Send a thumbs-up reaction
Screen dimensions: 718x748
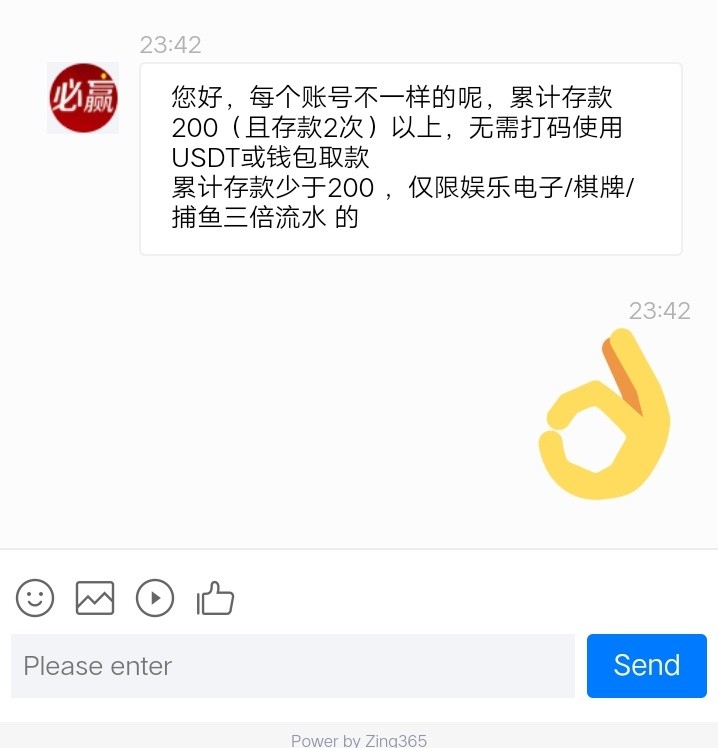click(x=215, y=598)
